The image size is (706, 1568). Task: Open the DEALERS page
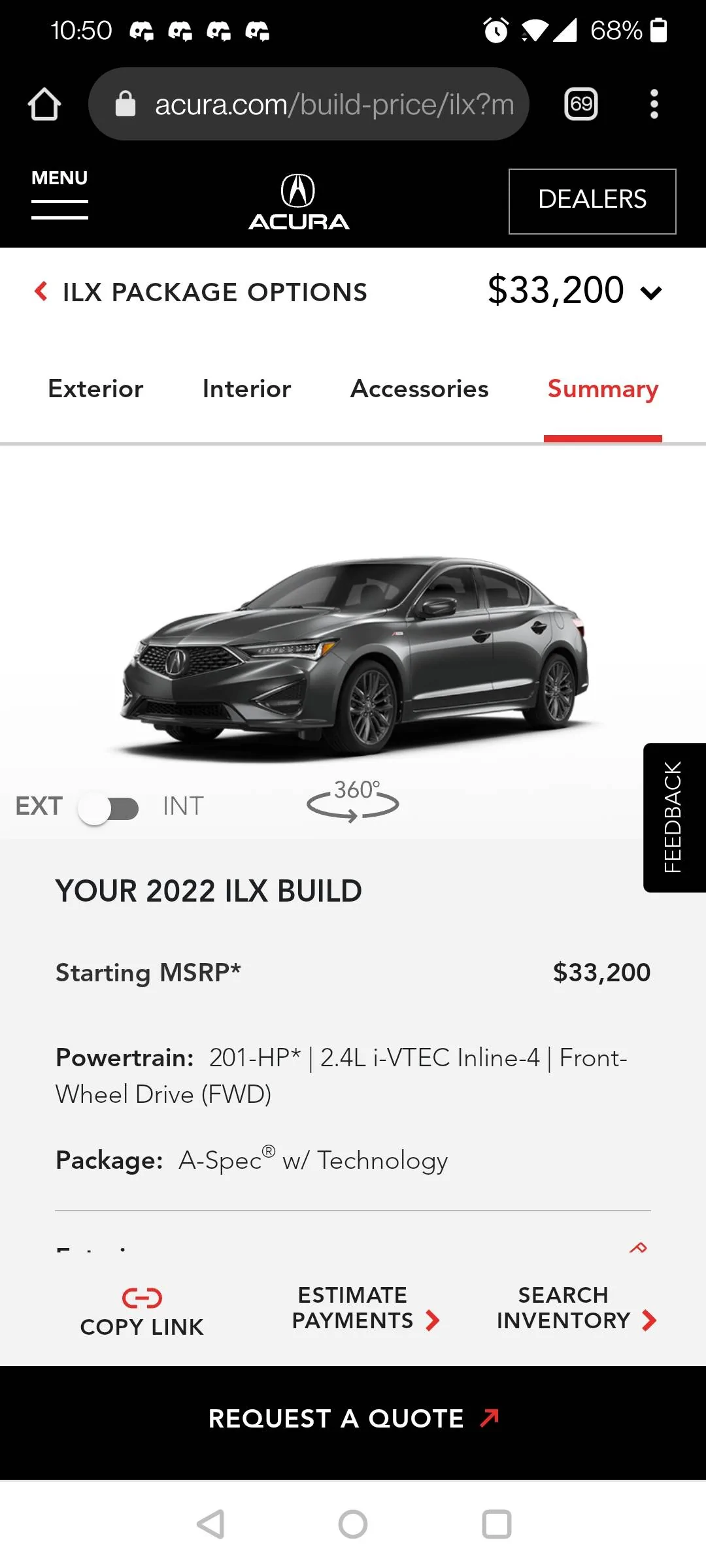592,201
